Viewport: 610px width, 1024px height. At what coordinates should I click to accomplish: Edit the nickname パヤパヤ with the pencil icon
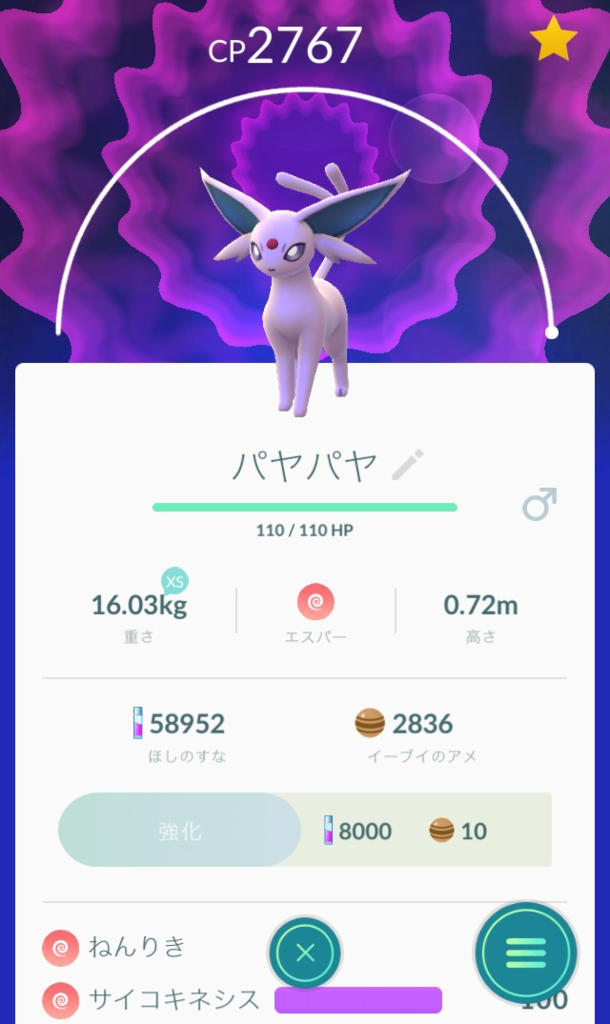point(408,464)
